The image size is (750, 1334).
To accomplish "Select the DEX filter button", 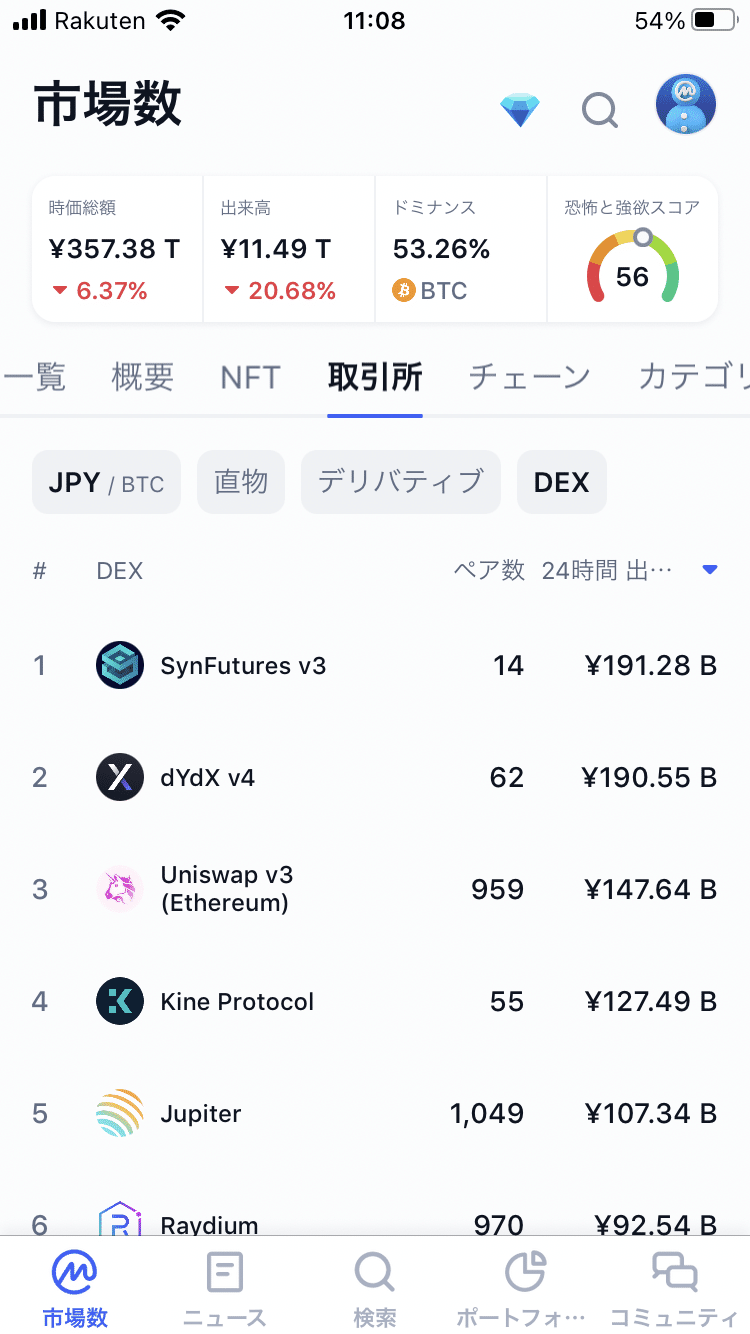I will [x=561, y=482].
